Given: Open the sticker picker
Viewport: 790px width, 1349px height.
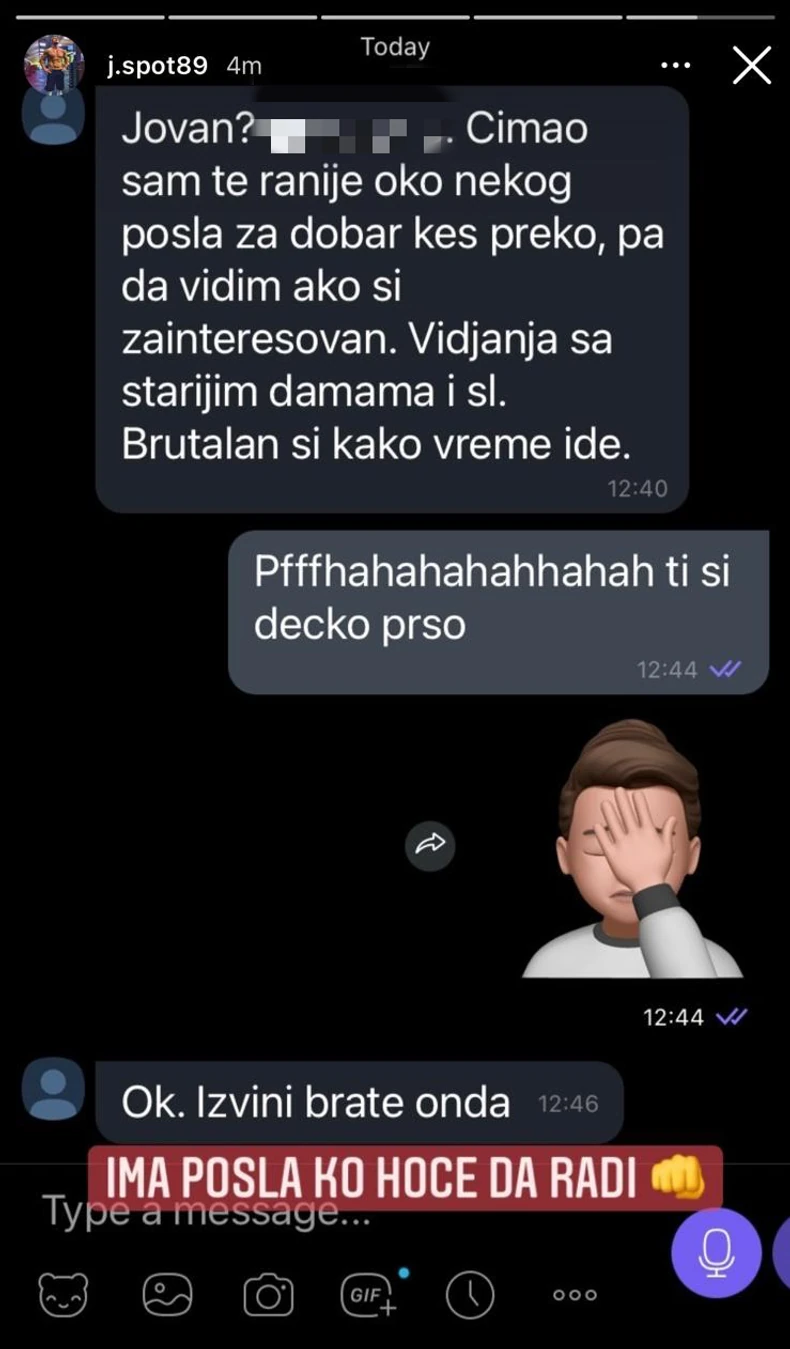Looking at the screenshot, I should (x=63, y=1293).
